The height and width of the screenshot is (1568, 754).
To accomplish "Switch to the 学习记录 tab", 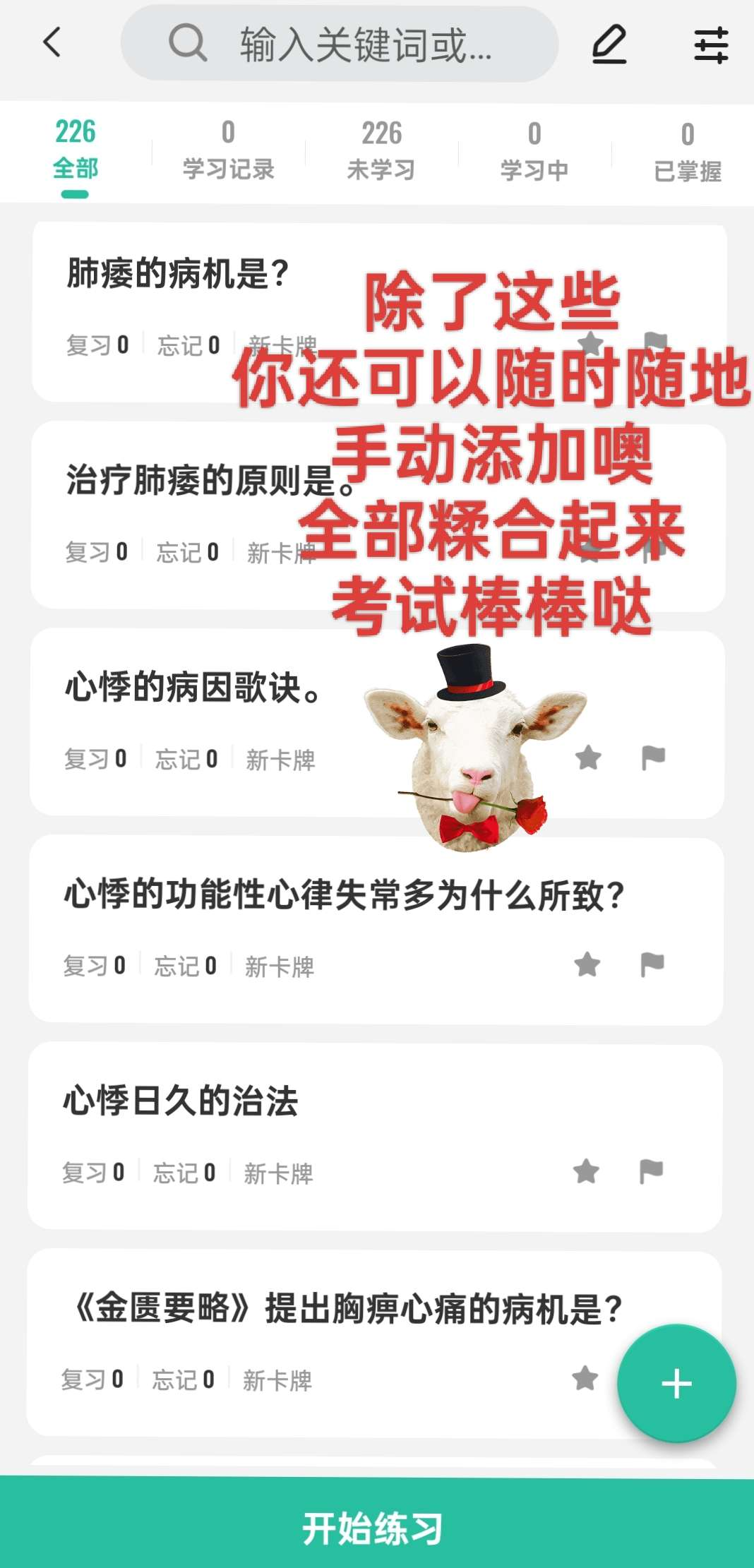I will (228, 152).
